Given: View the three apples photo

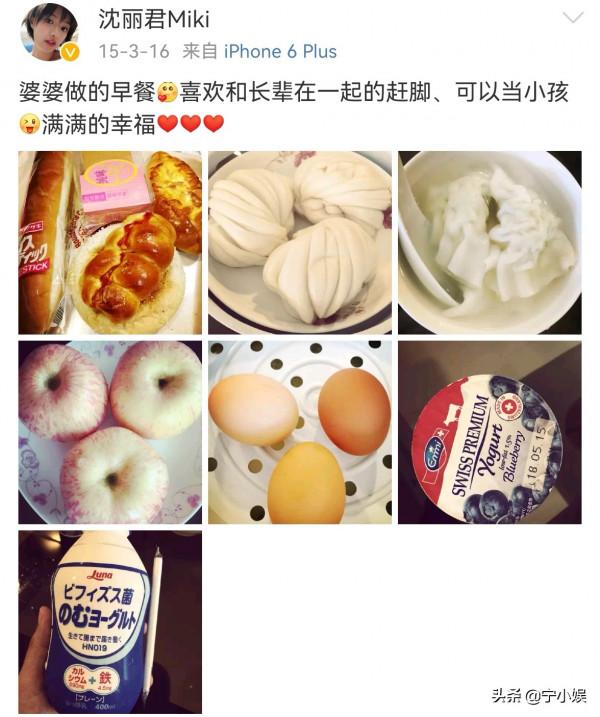Looking at the screenshot, I should (x=110, y=432).
